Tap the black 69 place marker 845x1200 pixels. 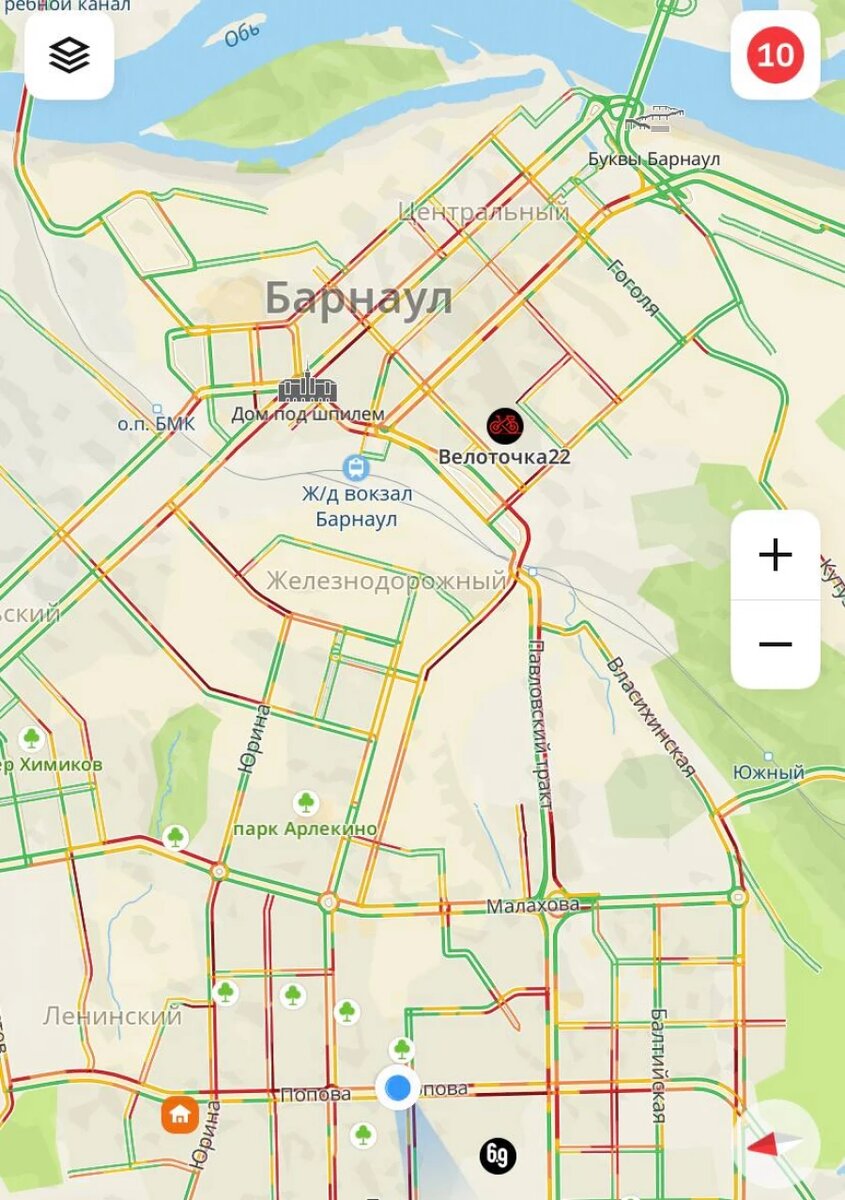(497, 1155)
